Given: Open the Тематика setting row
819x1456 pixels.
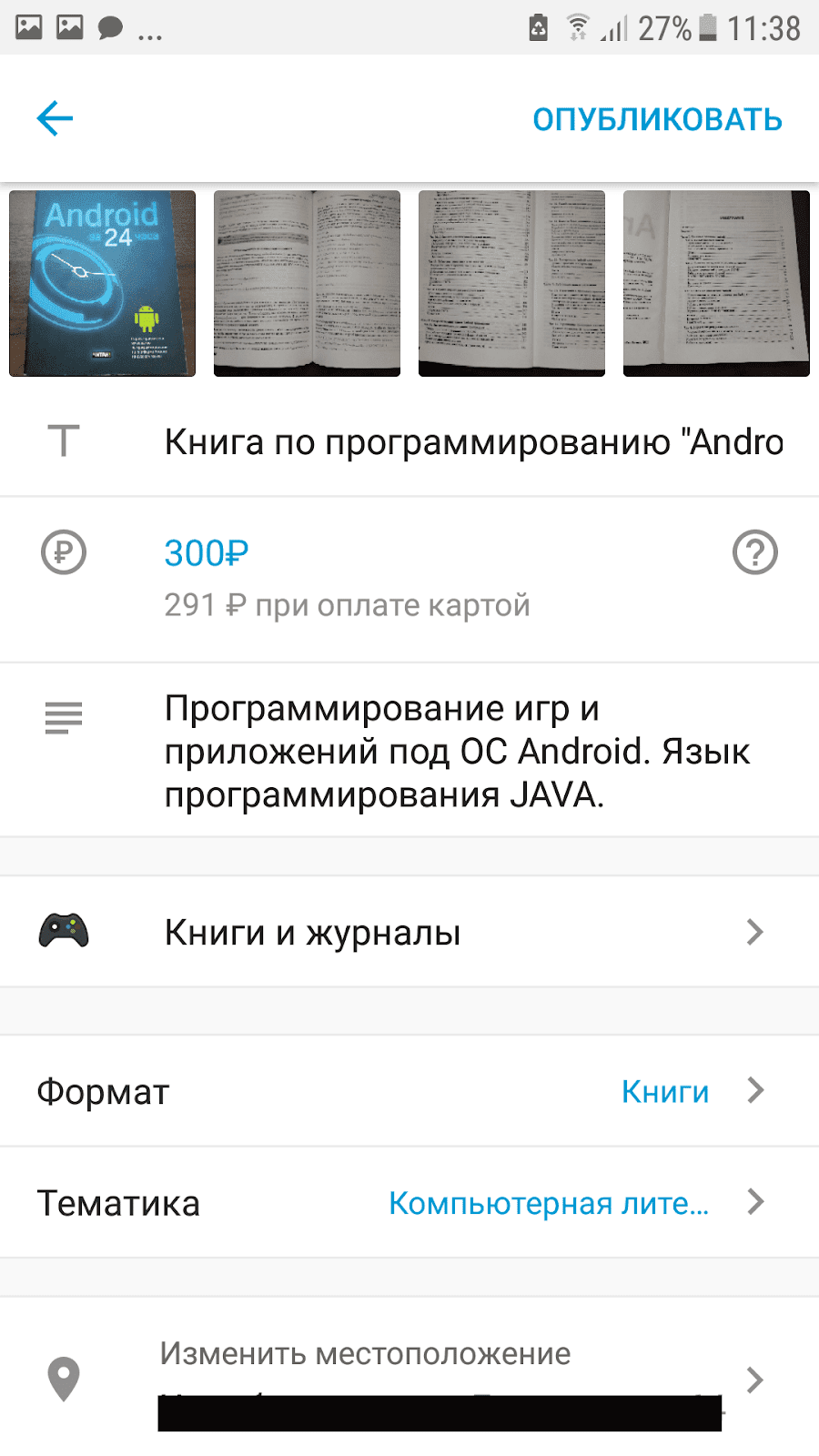Looking at the screenshot, I should (x=409, y=1203).
